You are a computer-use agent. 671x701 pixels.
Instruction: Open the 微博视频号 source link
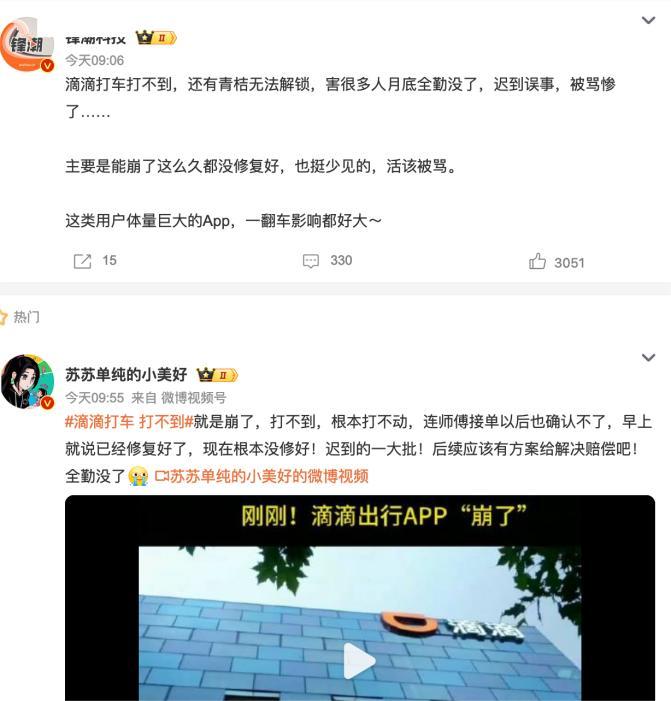tap(194, 397)
